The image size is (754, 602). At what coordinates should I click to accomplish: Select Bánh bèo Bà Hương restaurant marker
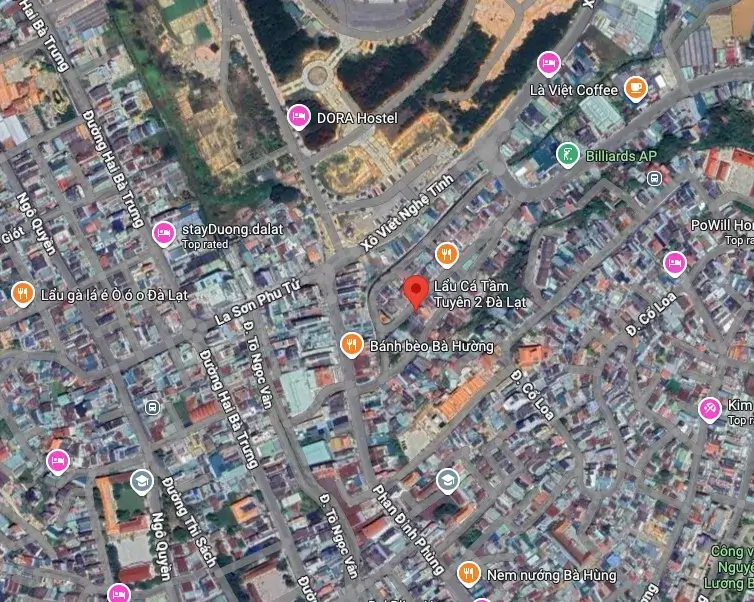[351, 345]
